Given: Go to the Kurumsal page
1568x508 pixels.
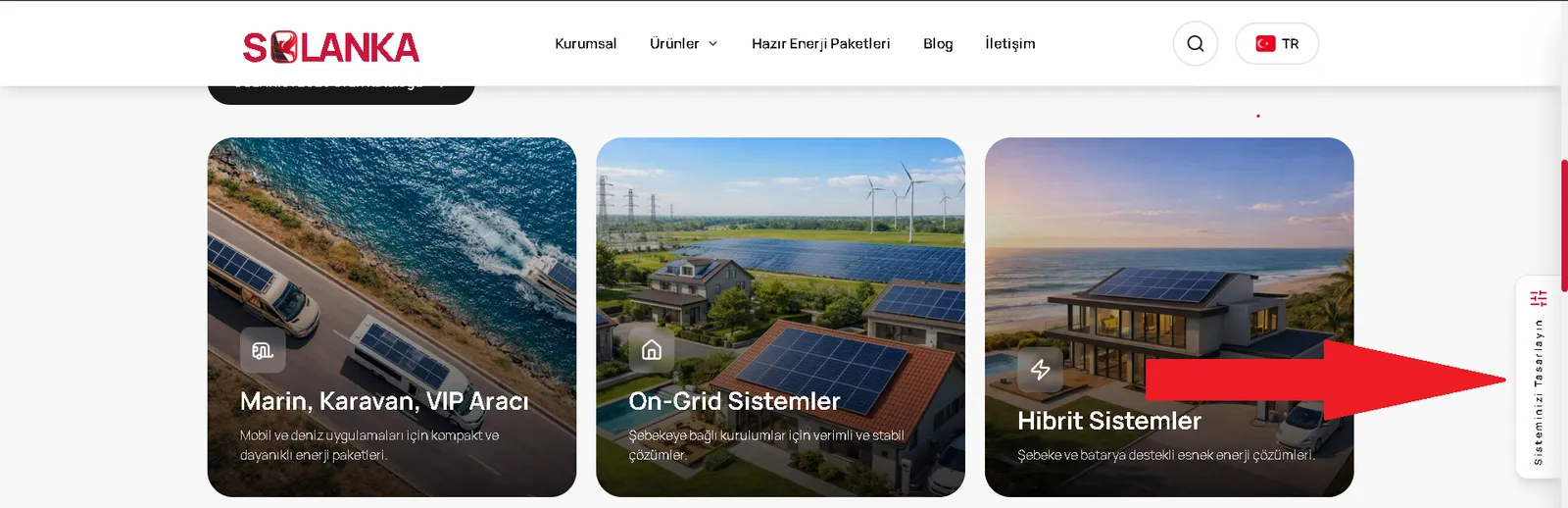Looking at the screenshot, I should (x=585, y=43).
